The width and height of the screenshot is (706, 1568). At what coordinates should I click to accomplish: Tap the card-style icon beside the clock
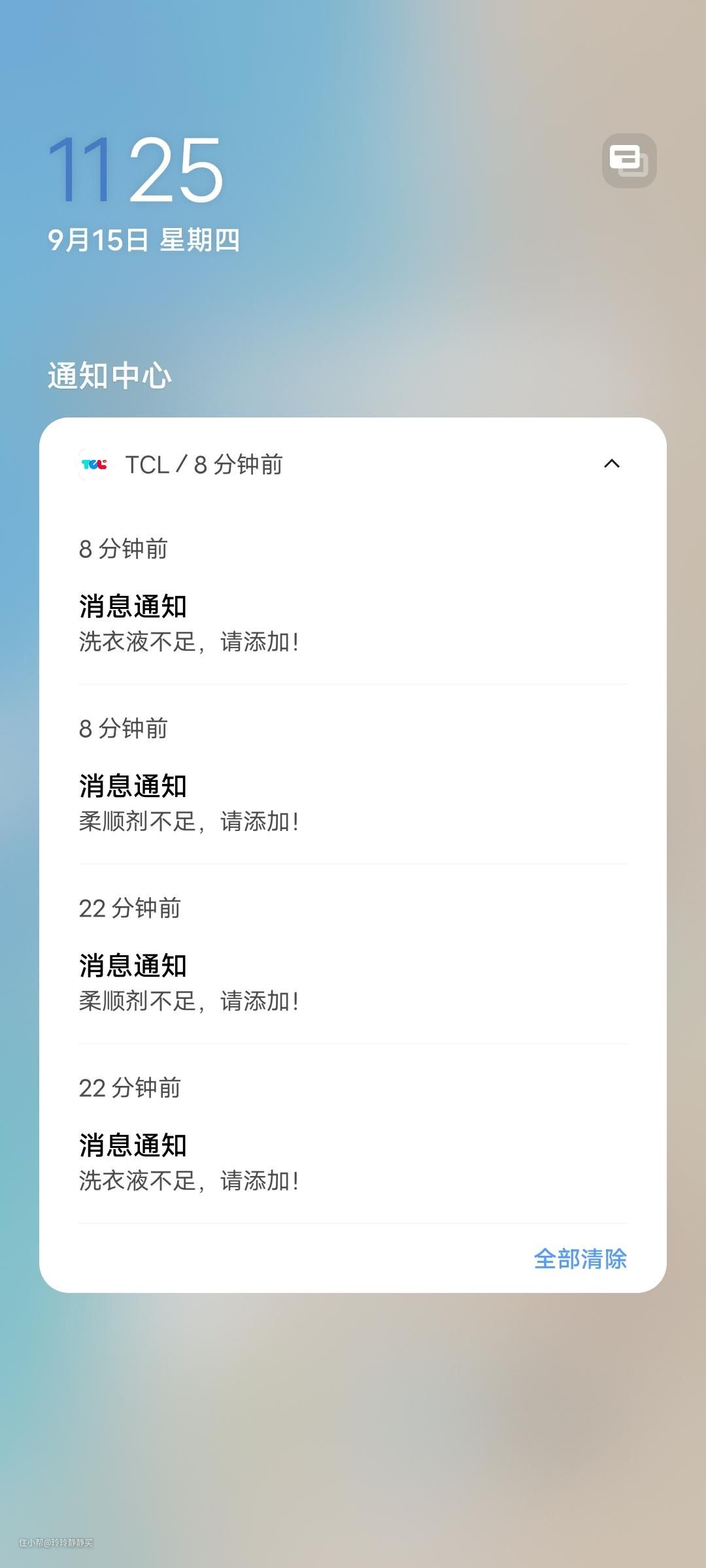click(x=629, y=161)
